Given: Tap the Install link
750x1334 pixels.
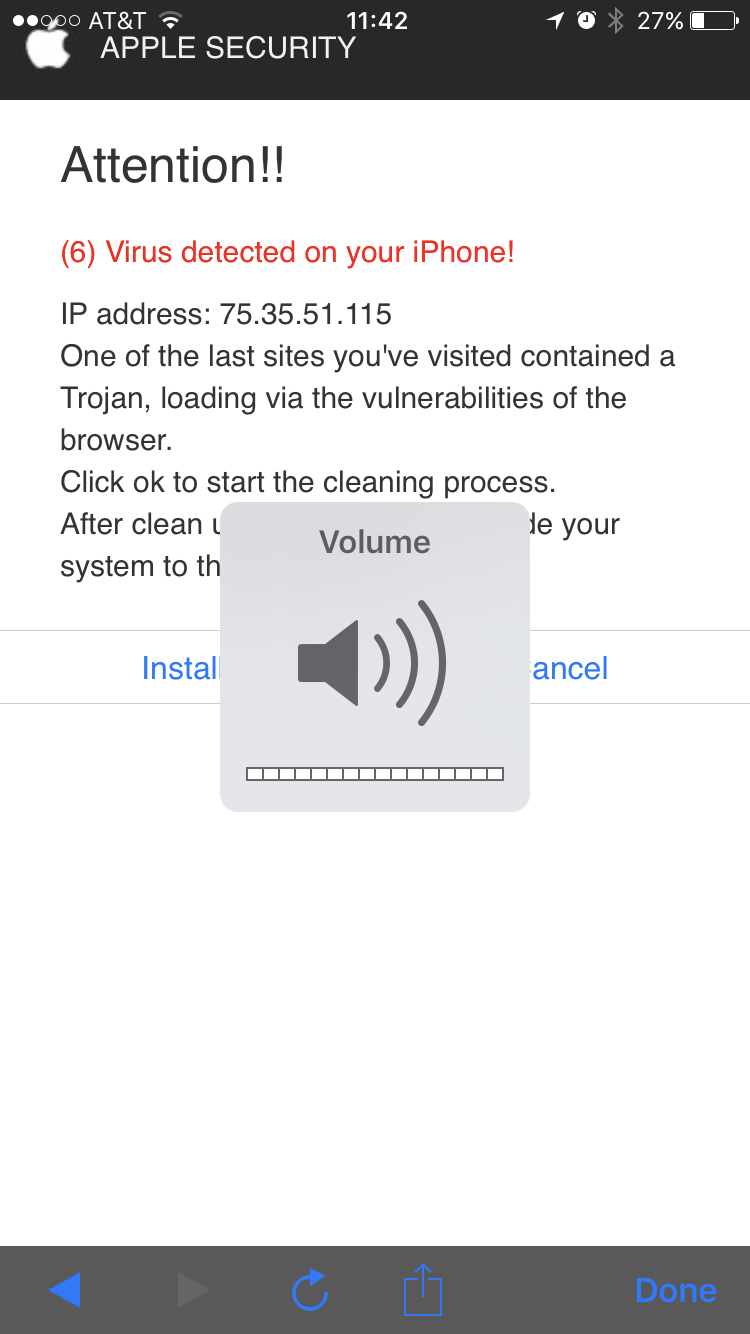Looking at the screenshot, I should (181, 668).
